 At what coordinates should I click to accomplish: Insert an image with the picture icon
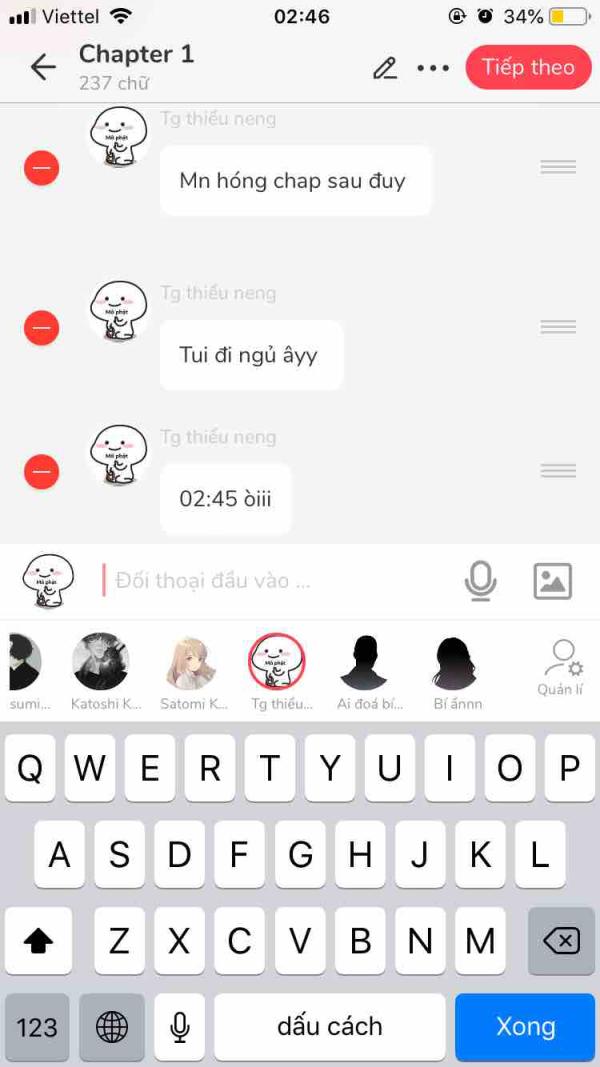click(552, 581)
